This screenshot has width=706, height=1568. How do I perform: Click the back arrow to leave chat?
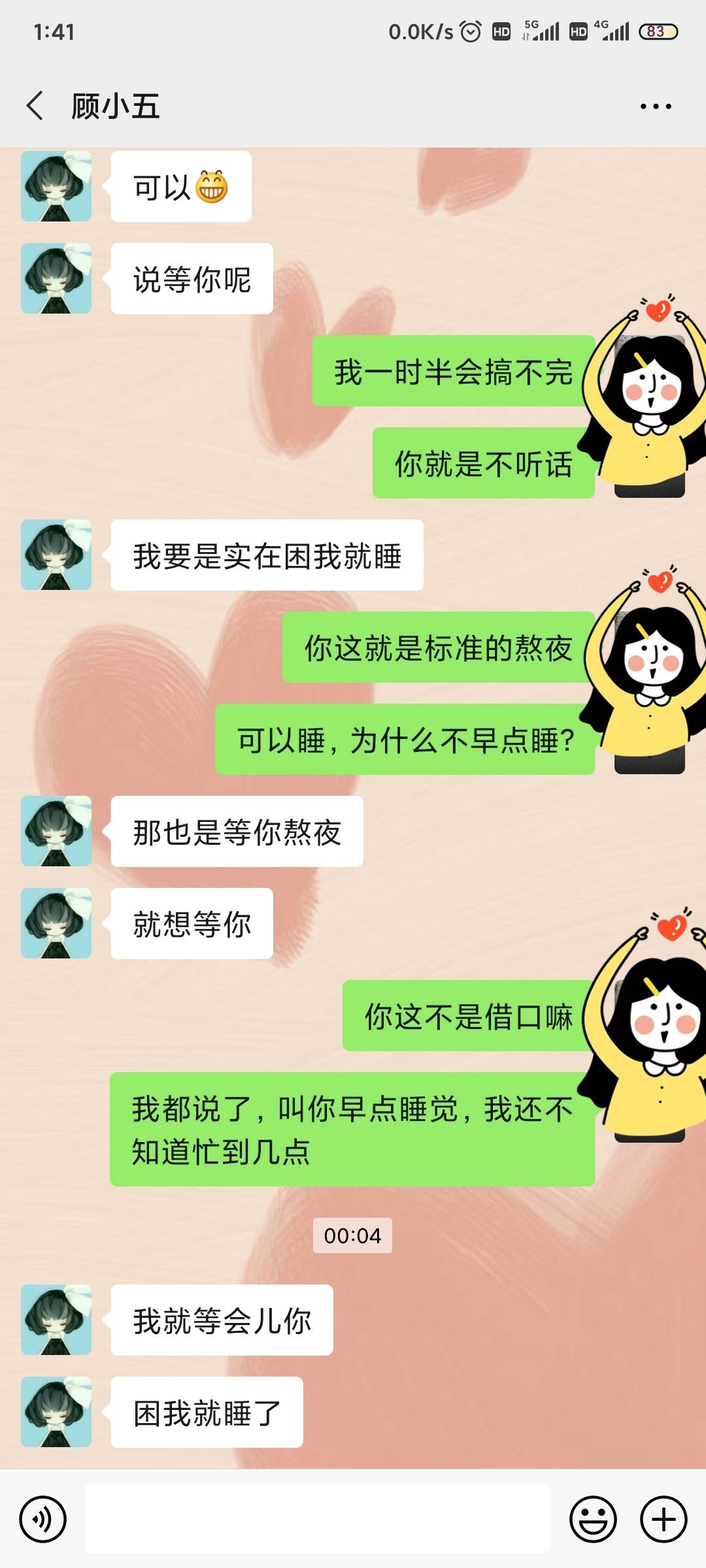coord(35,106)
